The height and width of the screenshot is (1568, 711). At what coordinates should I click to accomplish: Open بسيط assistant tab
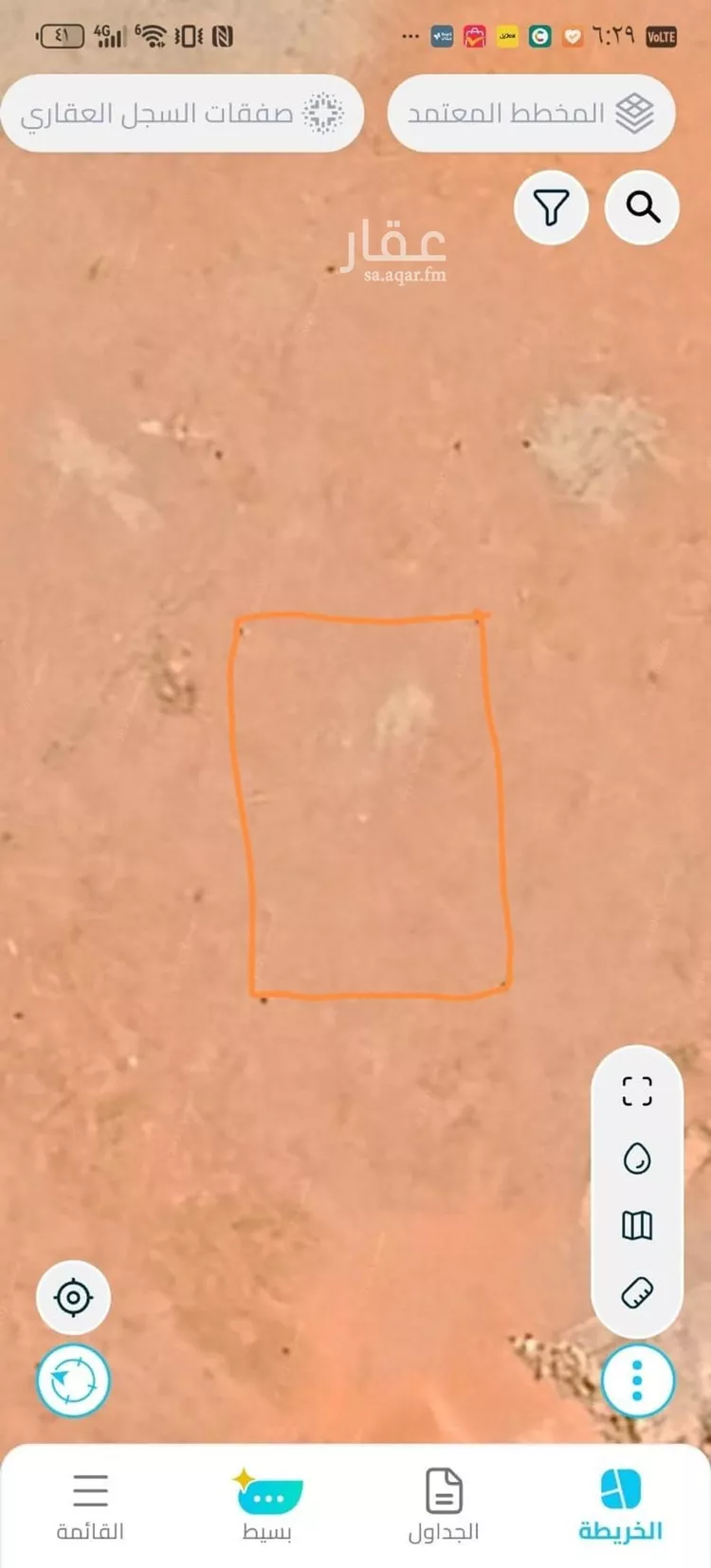click(x=267, y=1505)
